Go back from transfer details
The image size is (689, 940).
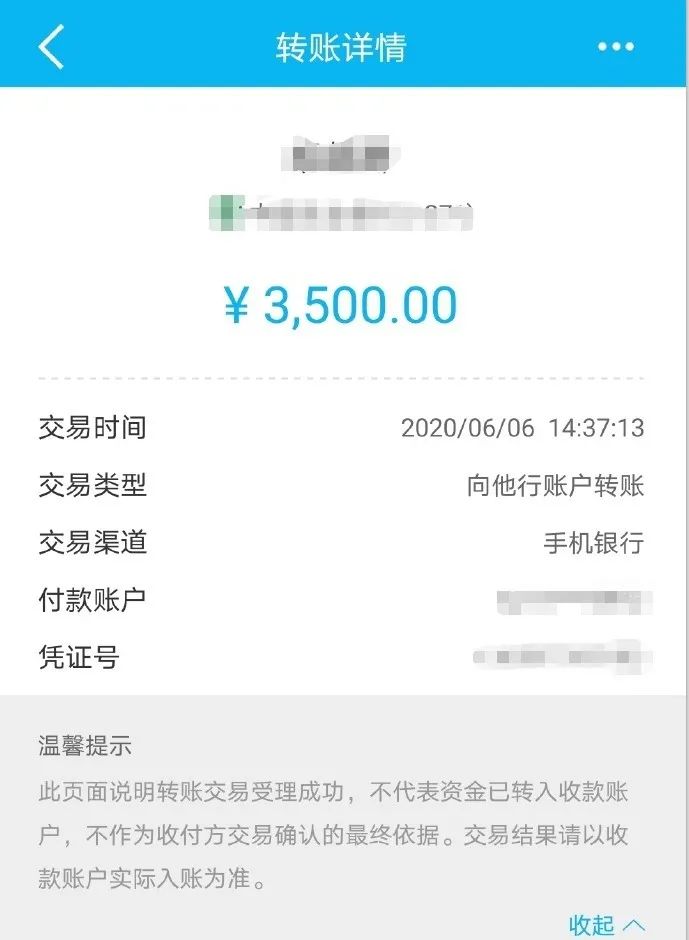tap(50, 46)
